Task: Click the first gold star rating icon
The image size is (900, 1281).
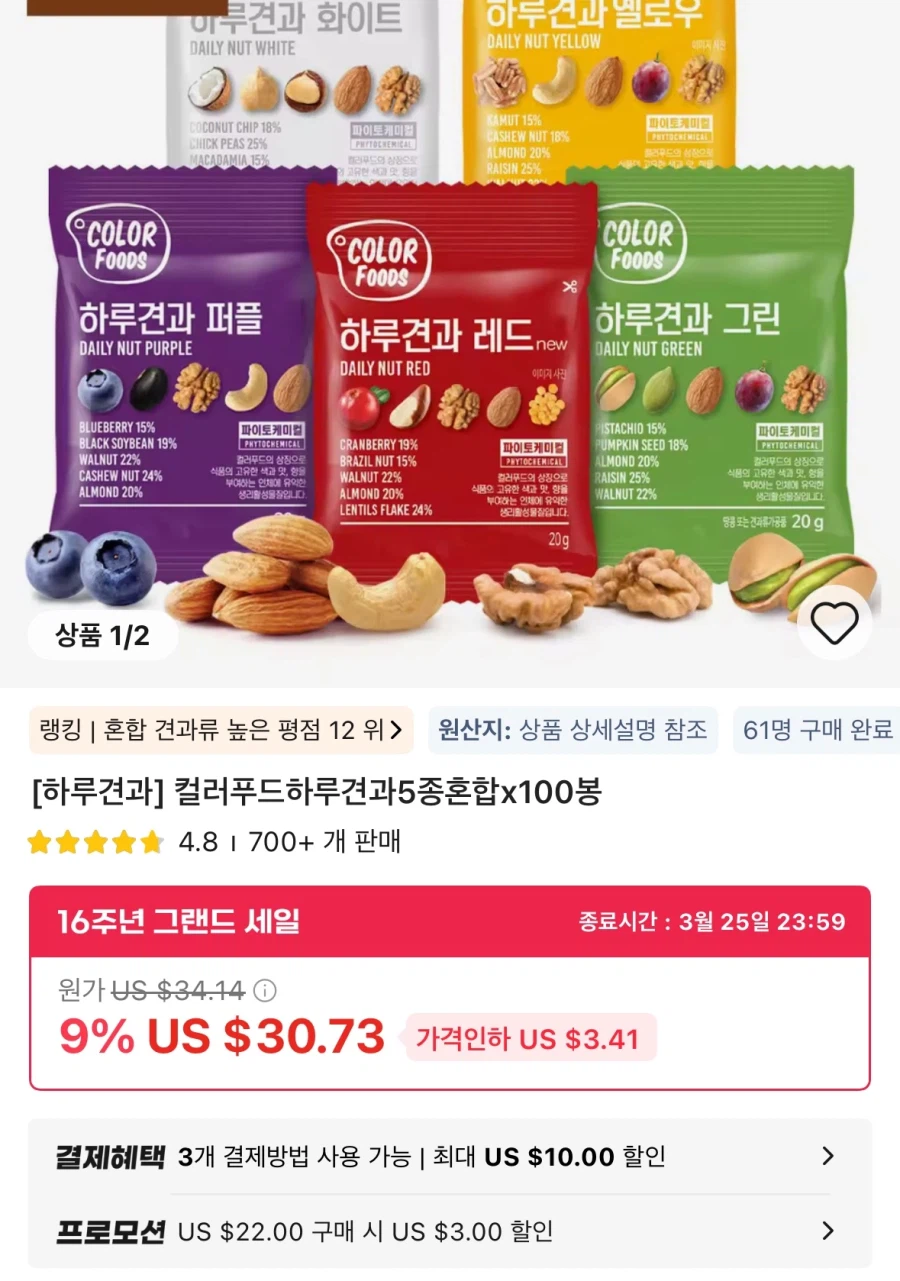Action: tap(40, 842)
